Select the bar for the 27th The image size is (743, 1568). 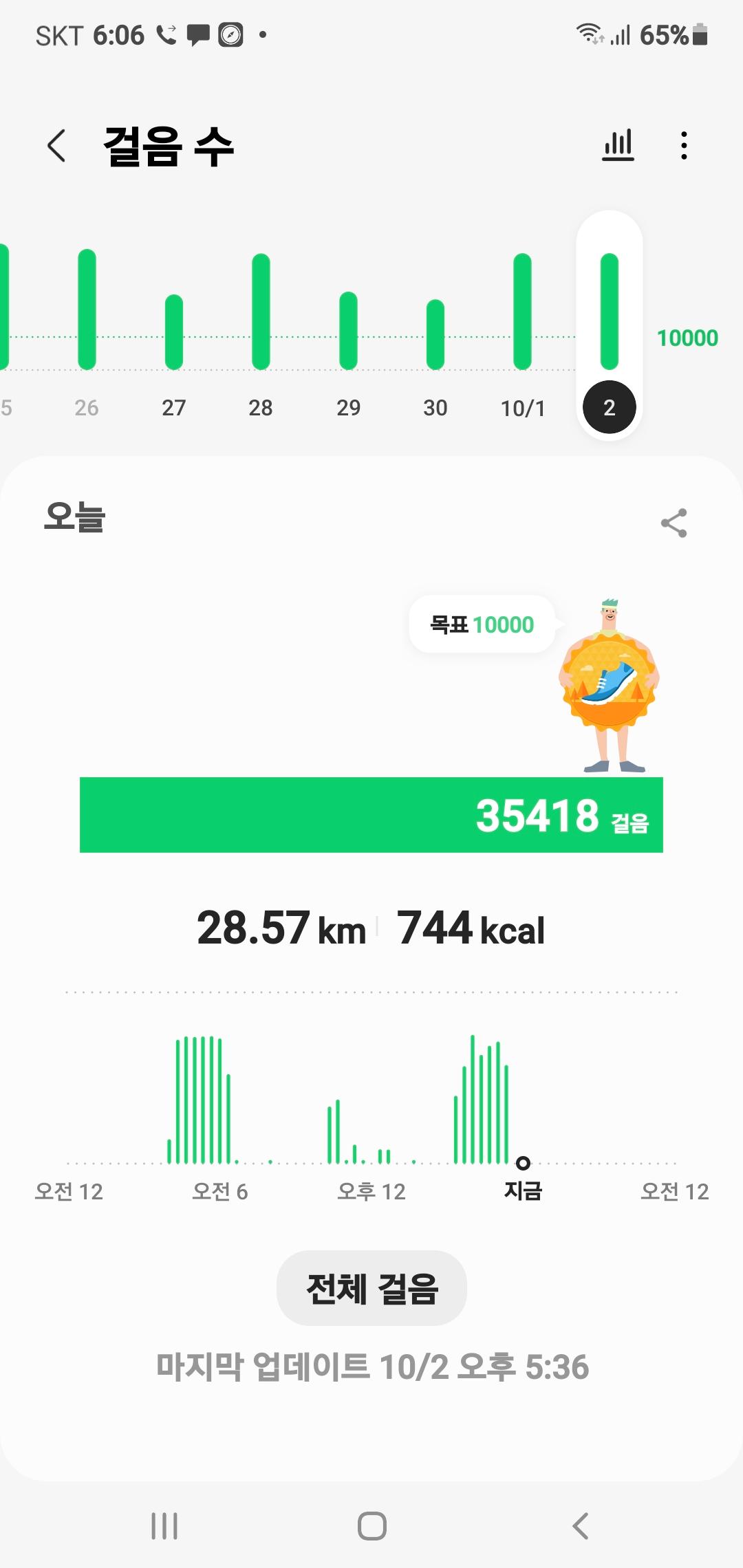pos(174,331)
